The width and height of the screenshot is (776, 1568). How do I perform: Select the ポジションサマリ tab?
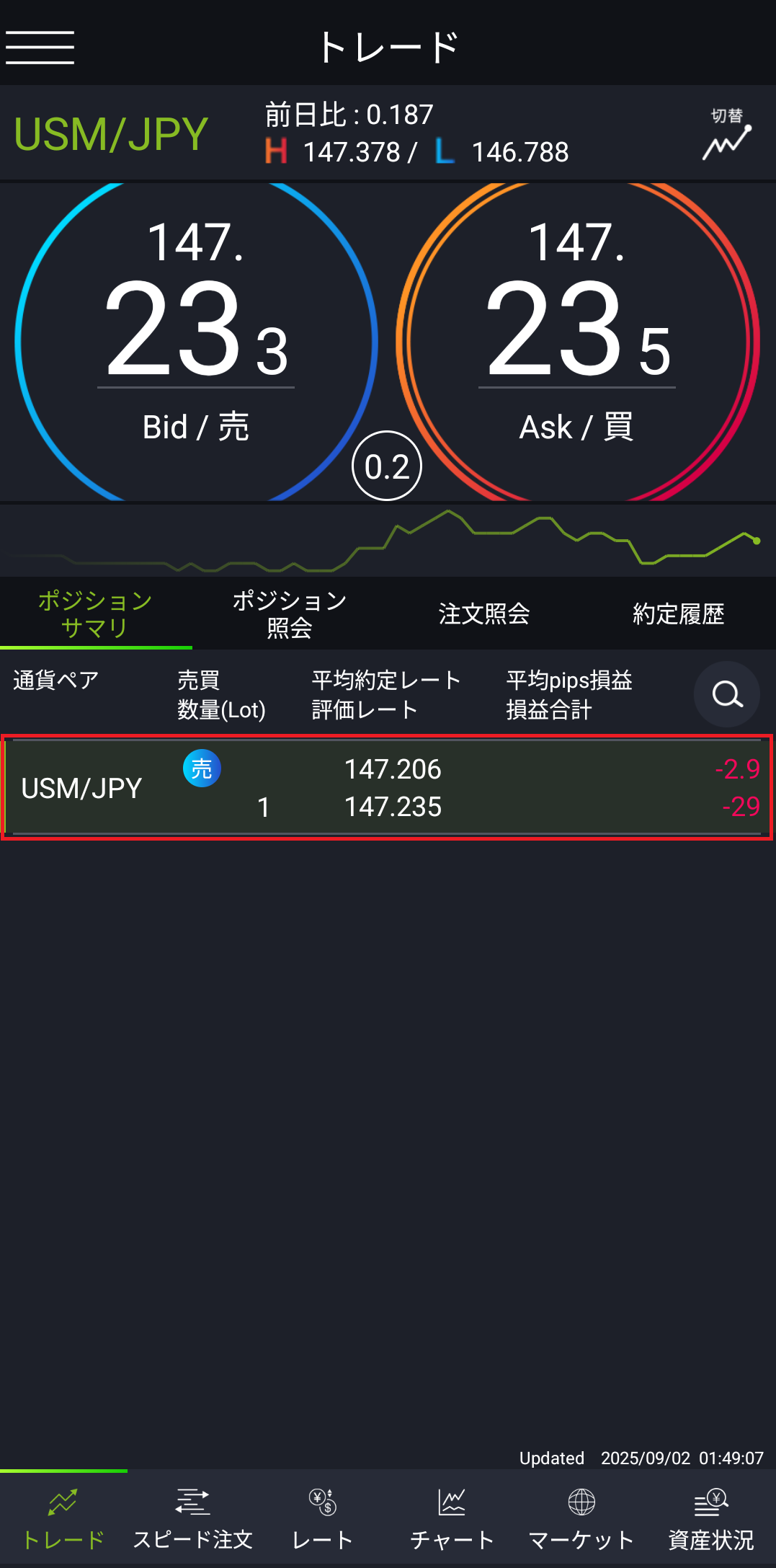pos(95,614)
